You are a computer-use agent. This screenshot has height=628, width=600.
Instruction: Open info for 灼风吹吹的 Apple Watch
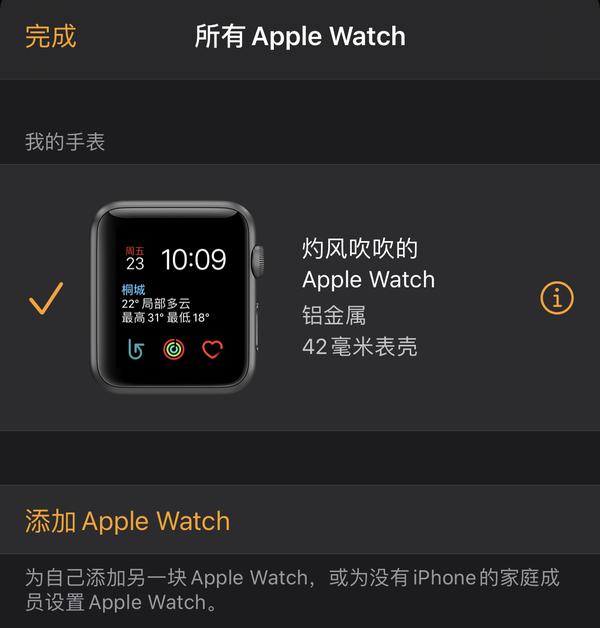(x=557, y=298)
